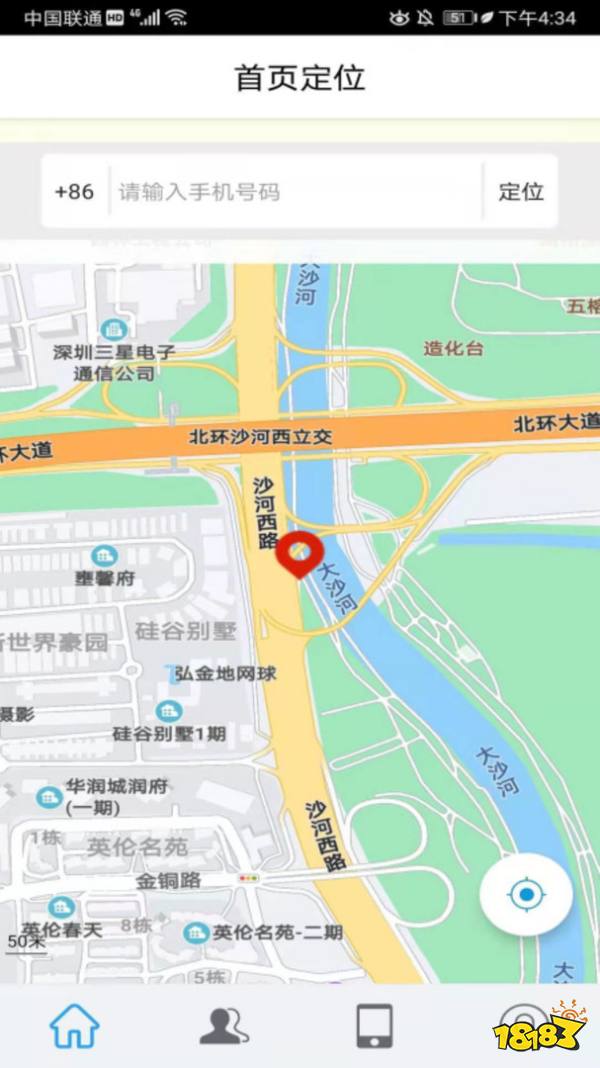The height and width of the screenshot is (1068, 600).
Task: Switch to the home tab
Action: click(75, 1026)
